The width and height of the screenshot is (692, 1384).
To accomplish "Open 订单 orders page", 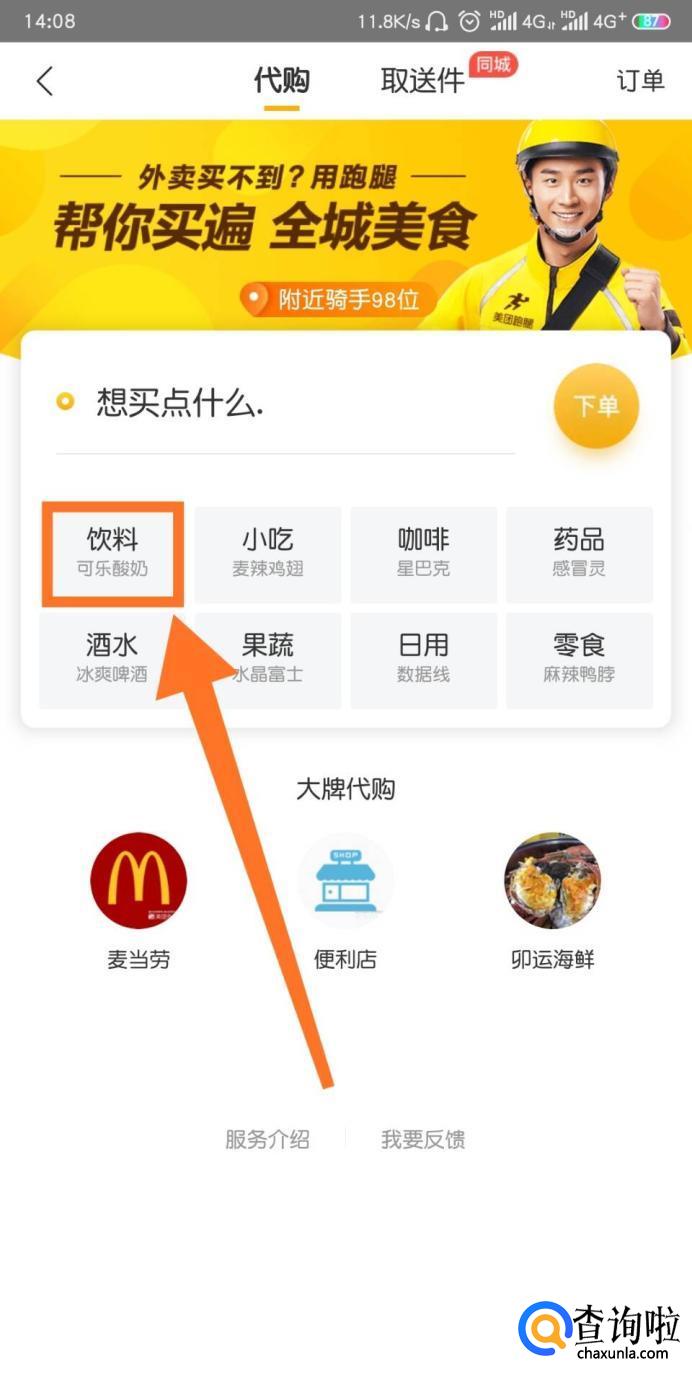I will (x=640, y=81).
